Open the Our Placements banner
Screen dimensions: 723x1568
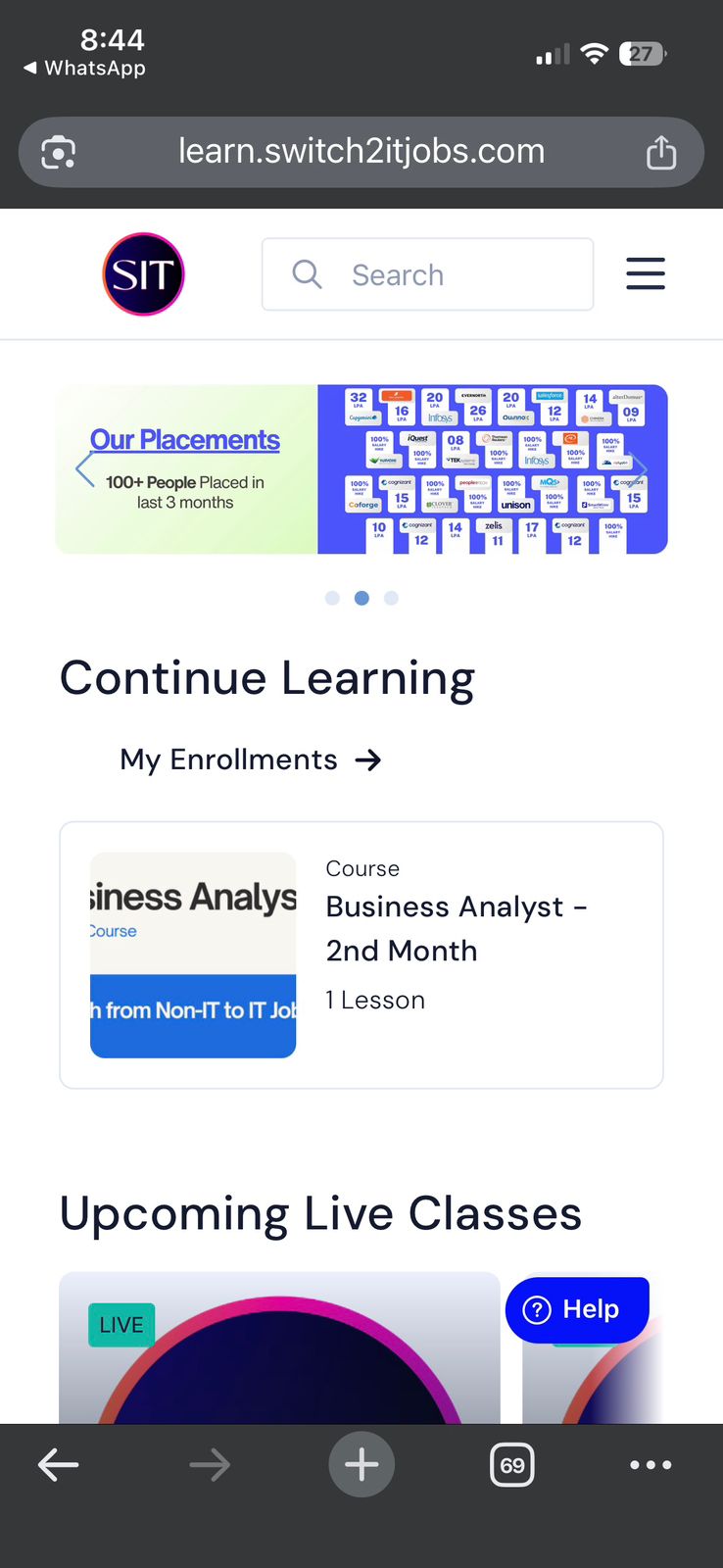(361, 469)
